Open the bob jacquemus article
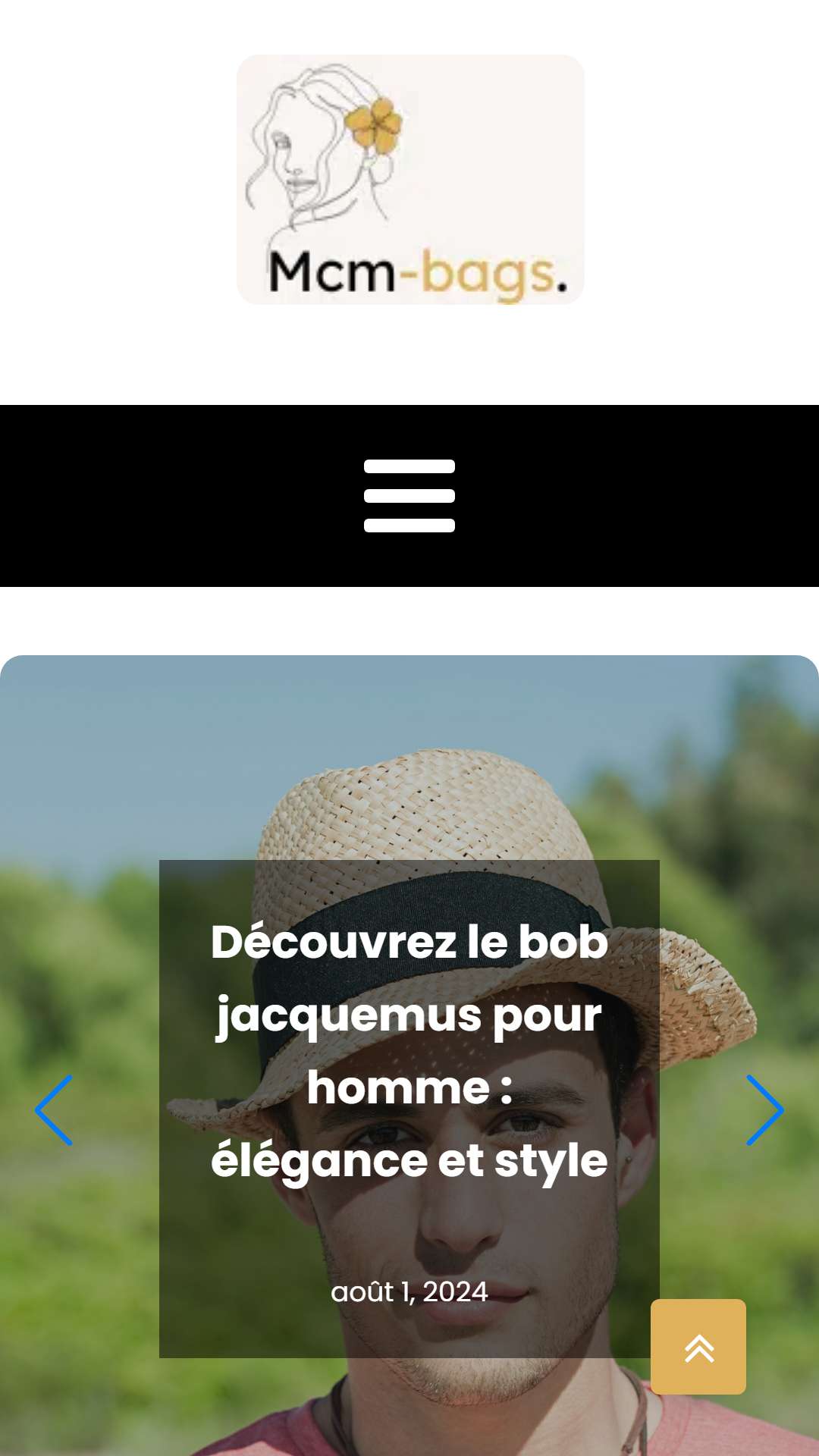Screen dimensions: 819x1456 pyautogui.click(x=409, y=1050)
